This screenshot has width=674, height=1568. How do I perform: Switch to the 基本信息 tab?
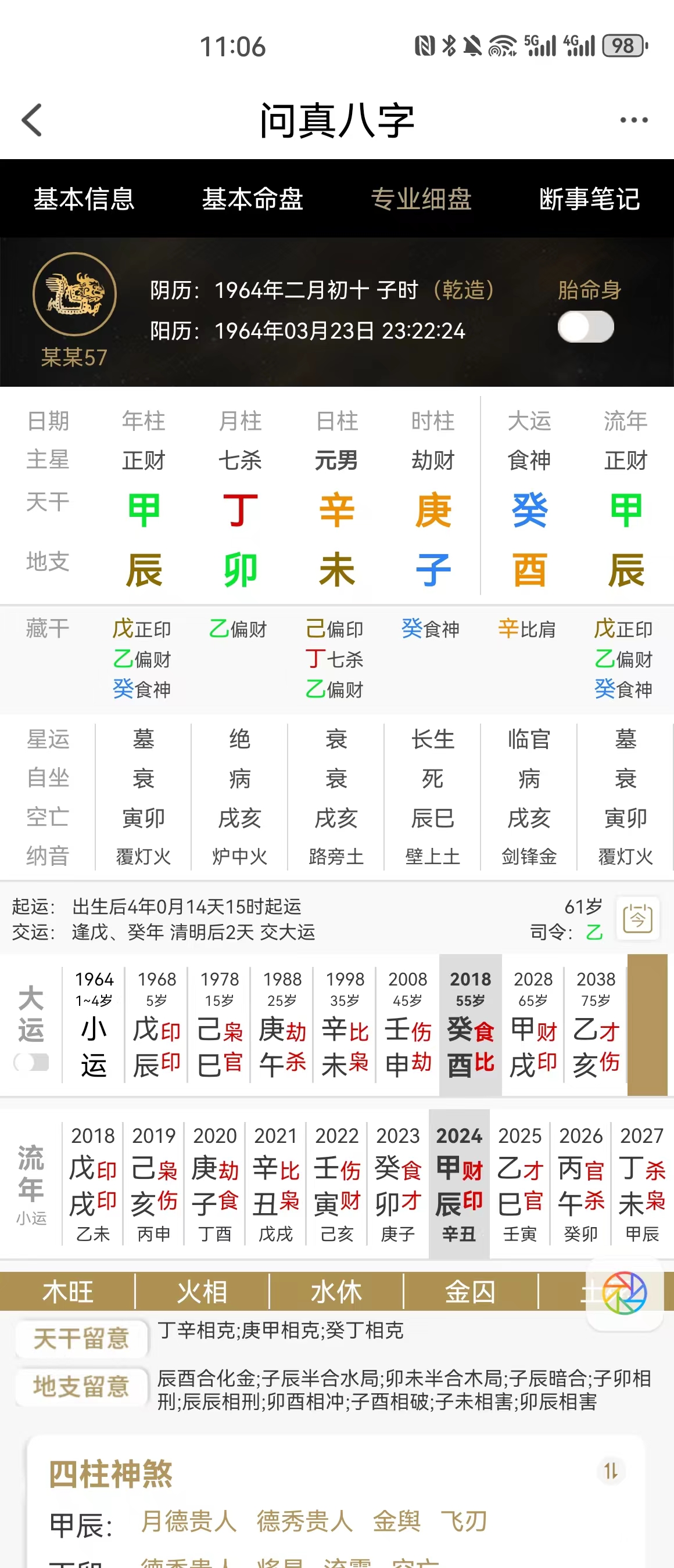click(x=84, y=199)
